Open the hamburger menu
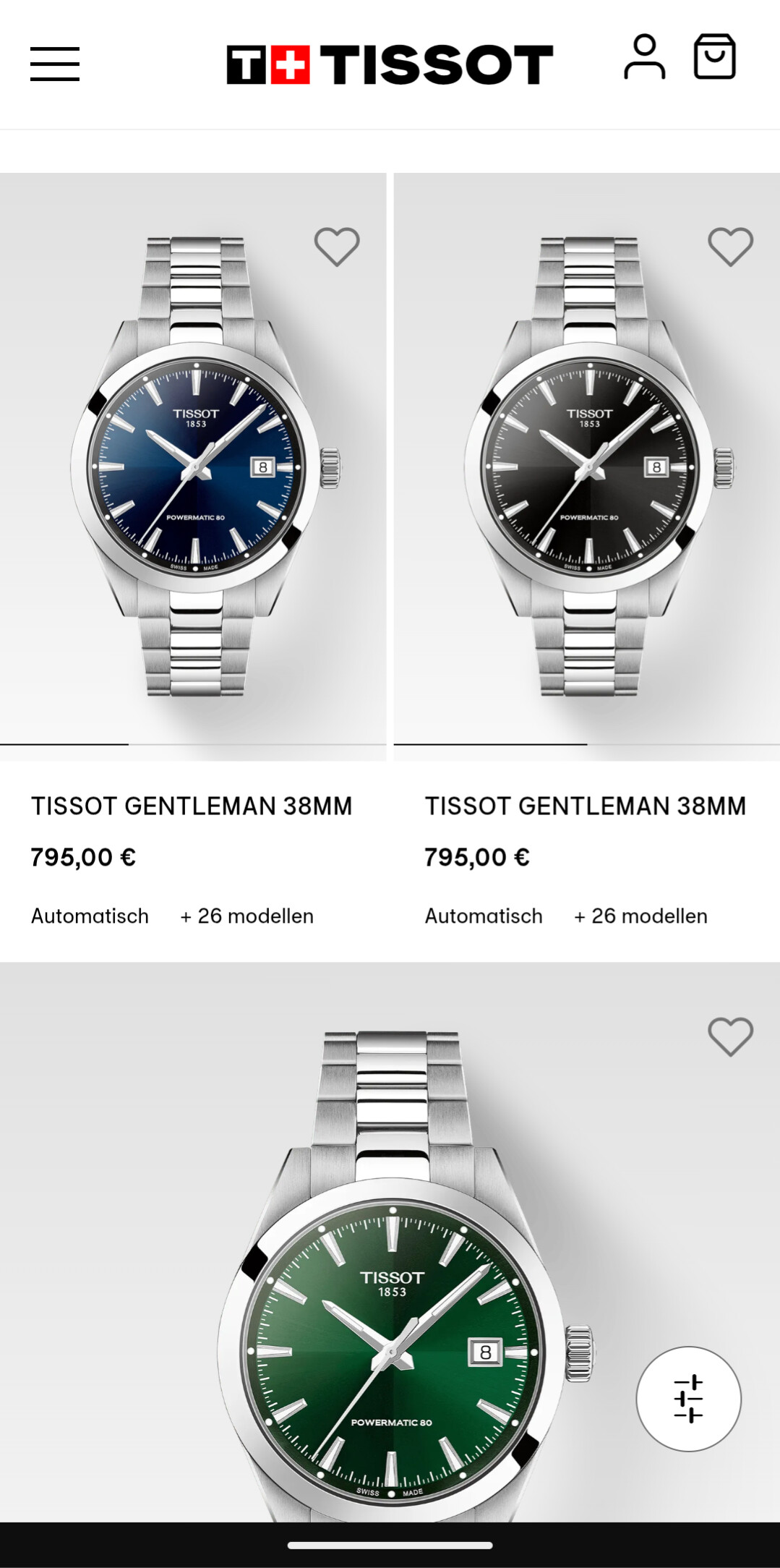 click(55, 64)
